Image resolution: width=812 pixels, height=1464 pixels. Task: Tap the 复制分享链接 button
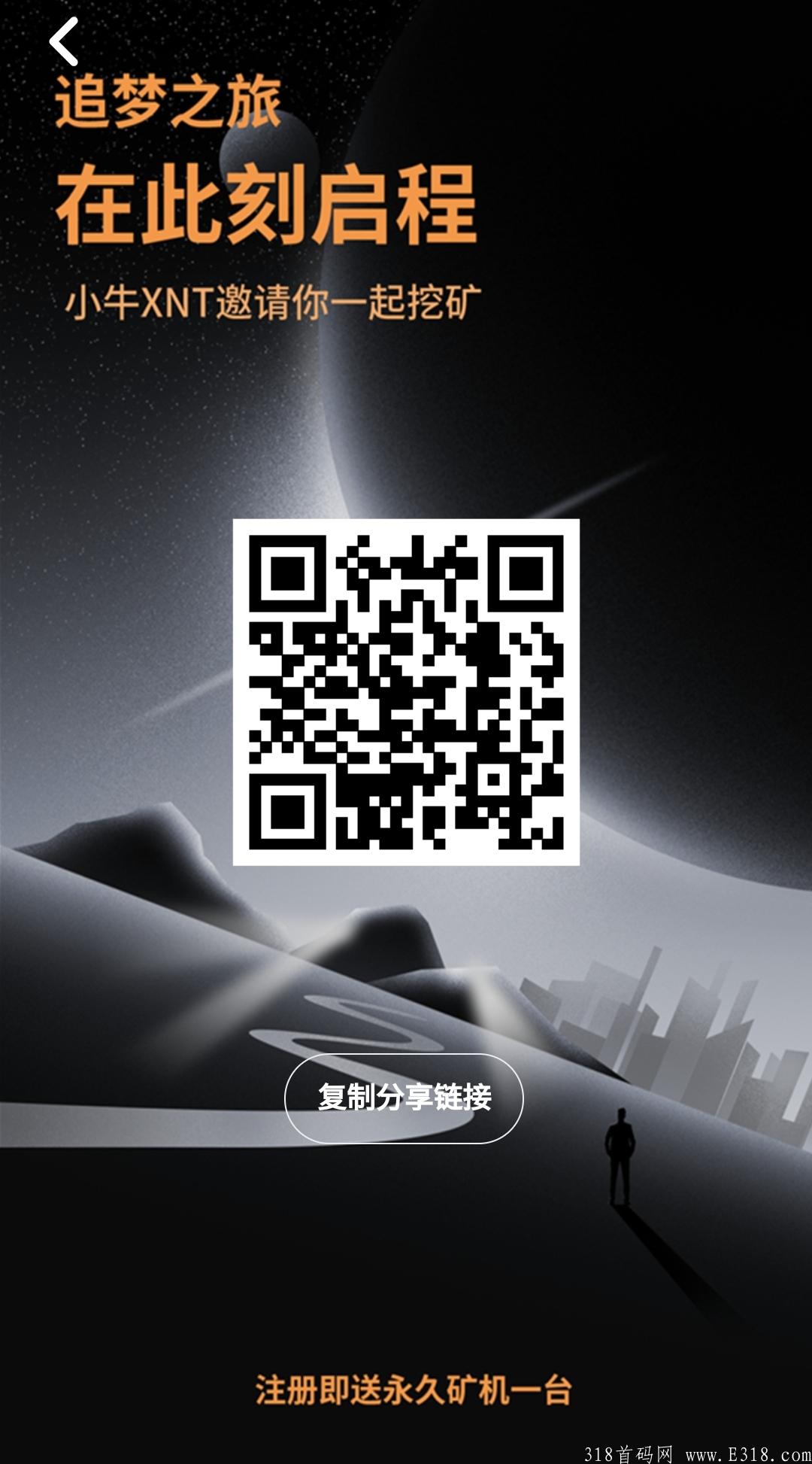[x=404, y=1098]
